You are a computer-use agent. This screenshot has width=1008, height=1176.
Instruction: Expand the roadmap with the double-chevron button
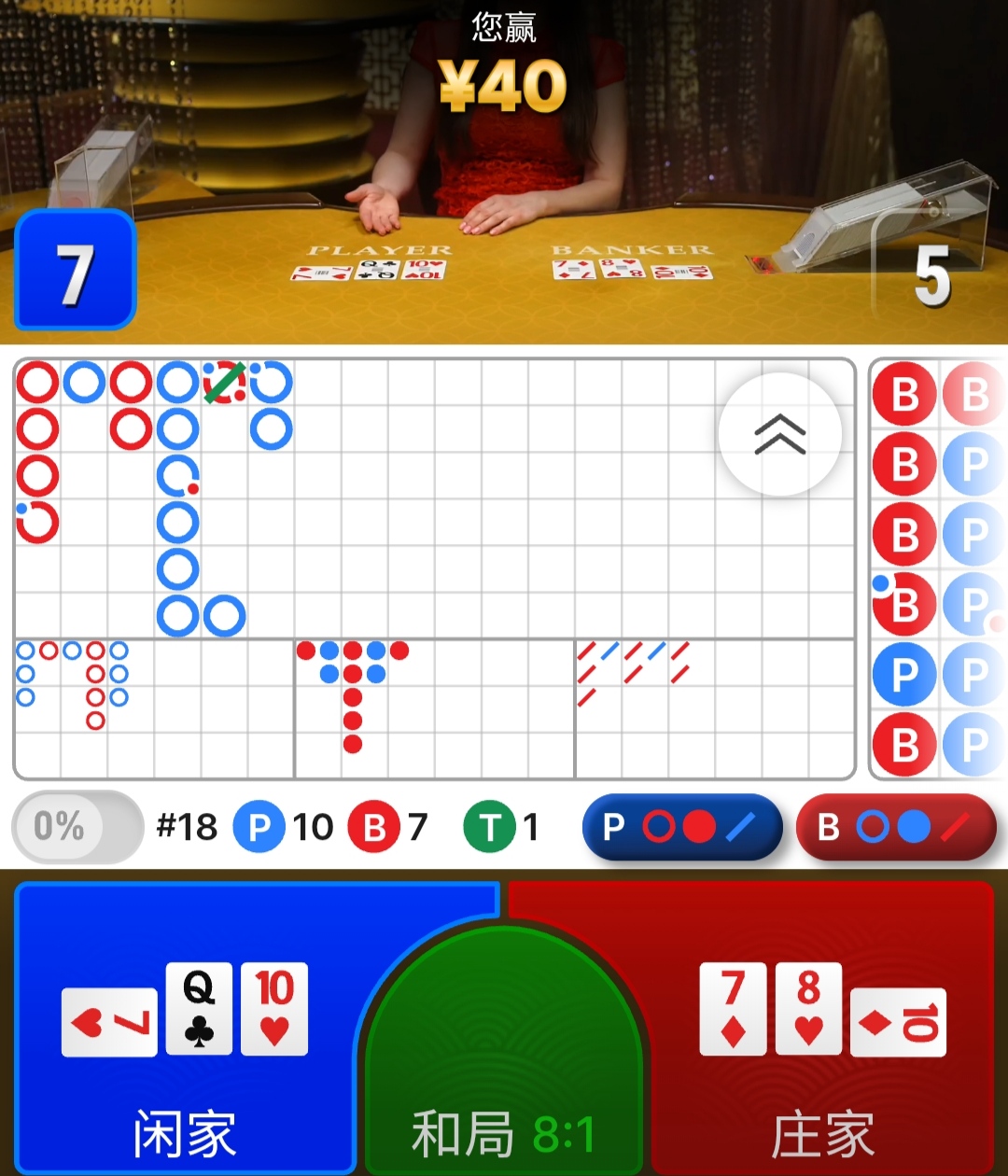click(780, 434)
